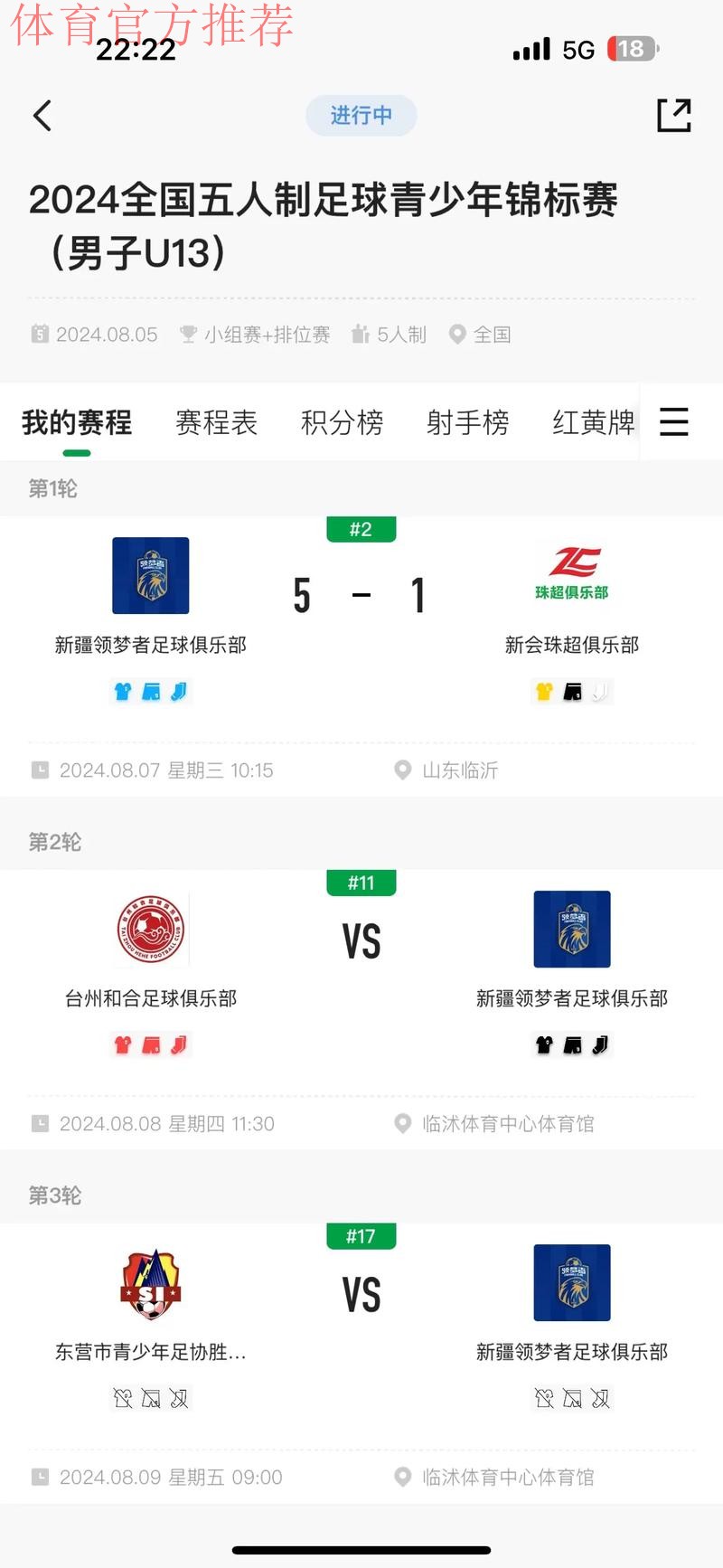
Task: Tap the 进行中 status button
Action: pos(361,116)
